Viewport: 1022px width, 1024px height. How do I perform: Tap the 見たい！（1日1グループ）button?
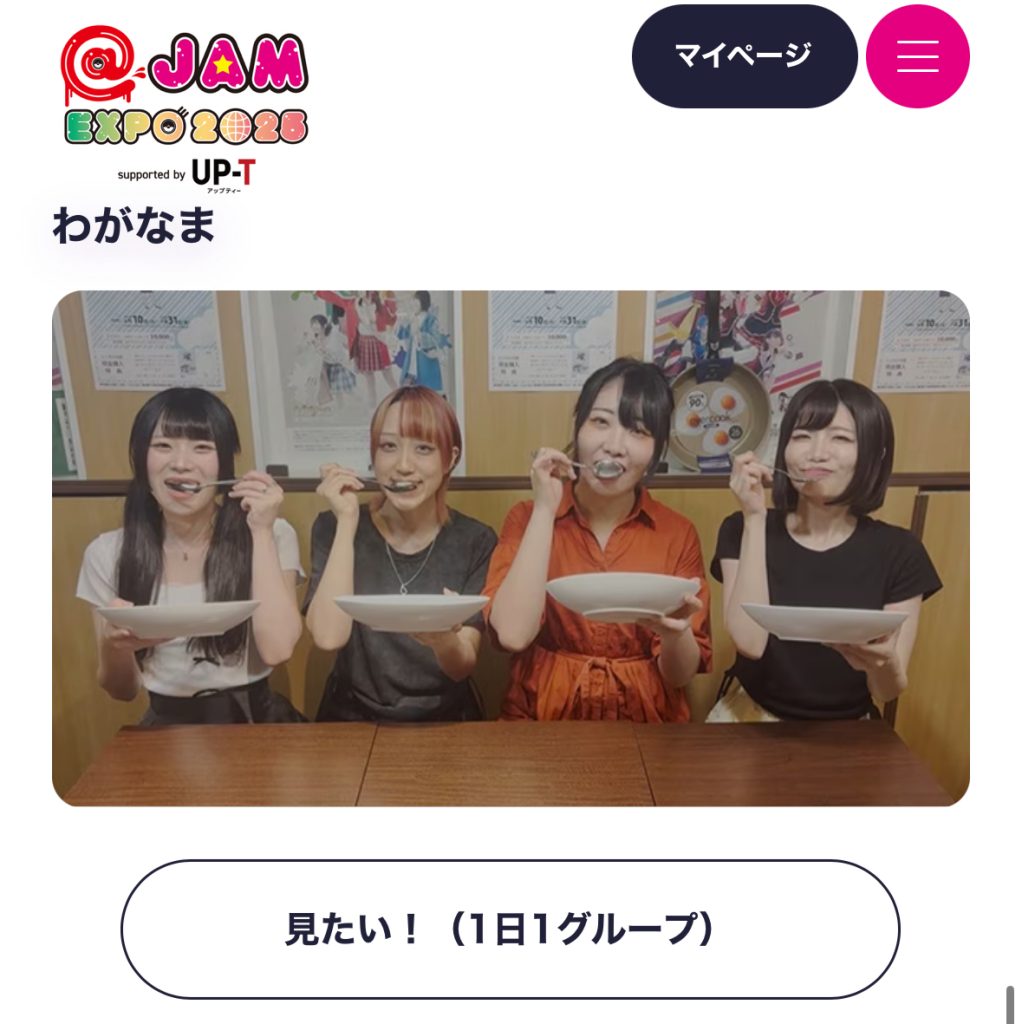510,929
